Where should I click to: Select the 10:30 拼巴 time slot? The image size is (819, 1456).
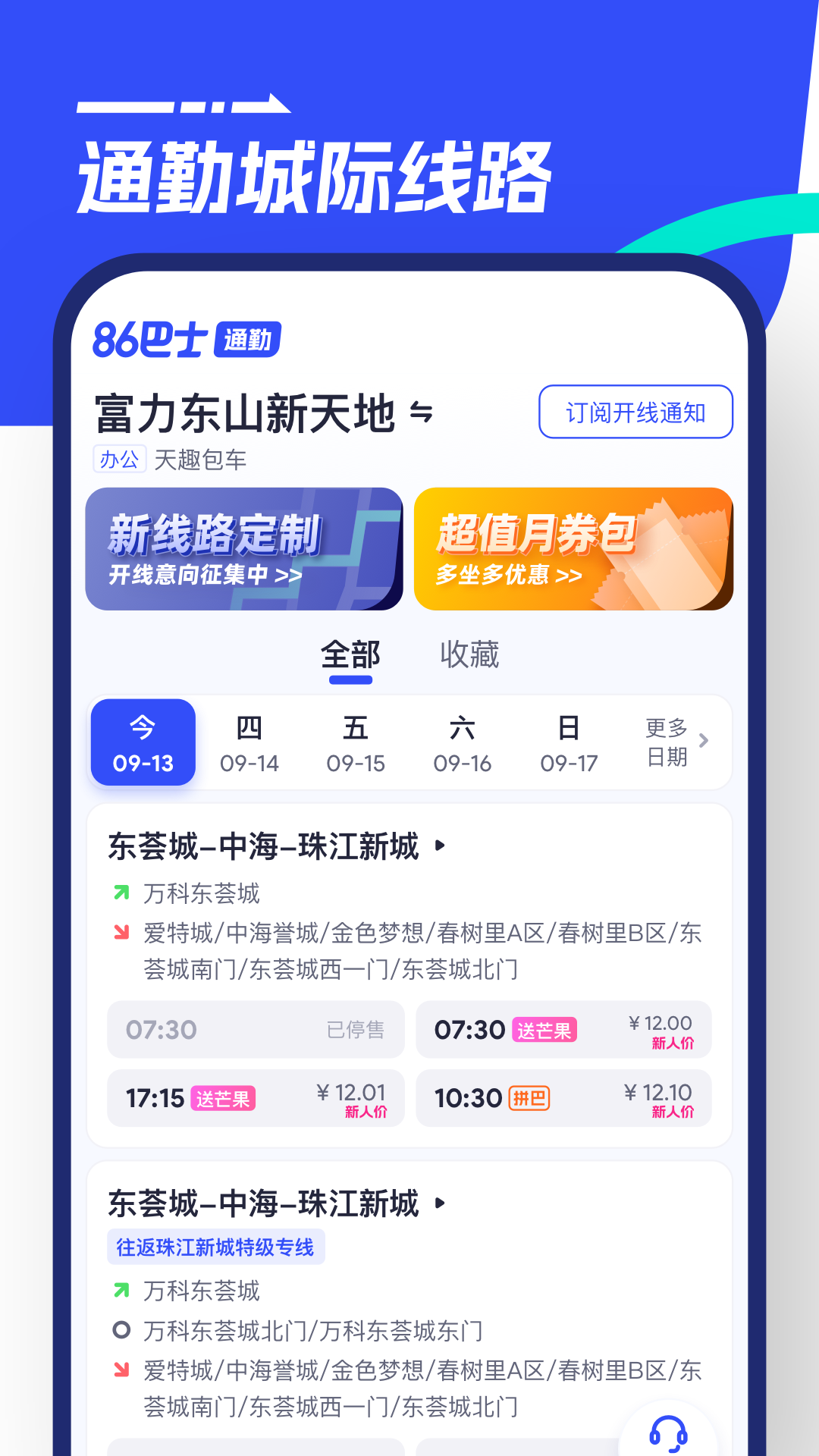tap(564, 1098)
